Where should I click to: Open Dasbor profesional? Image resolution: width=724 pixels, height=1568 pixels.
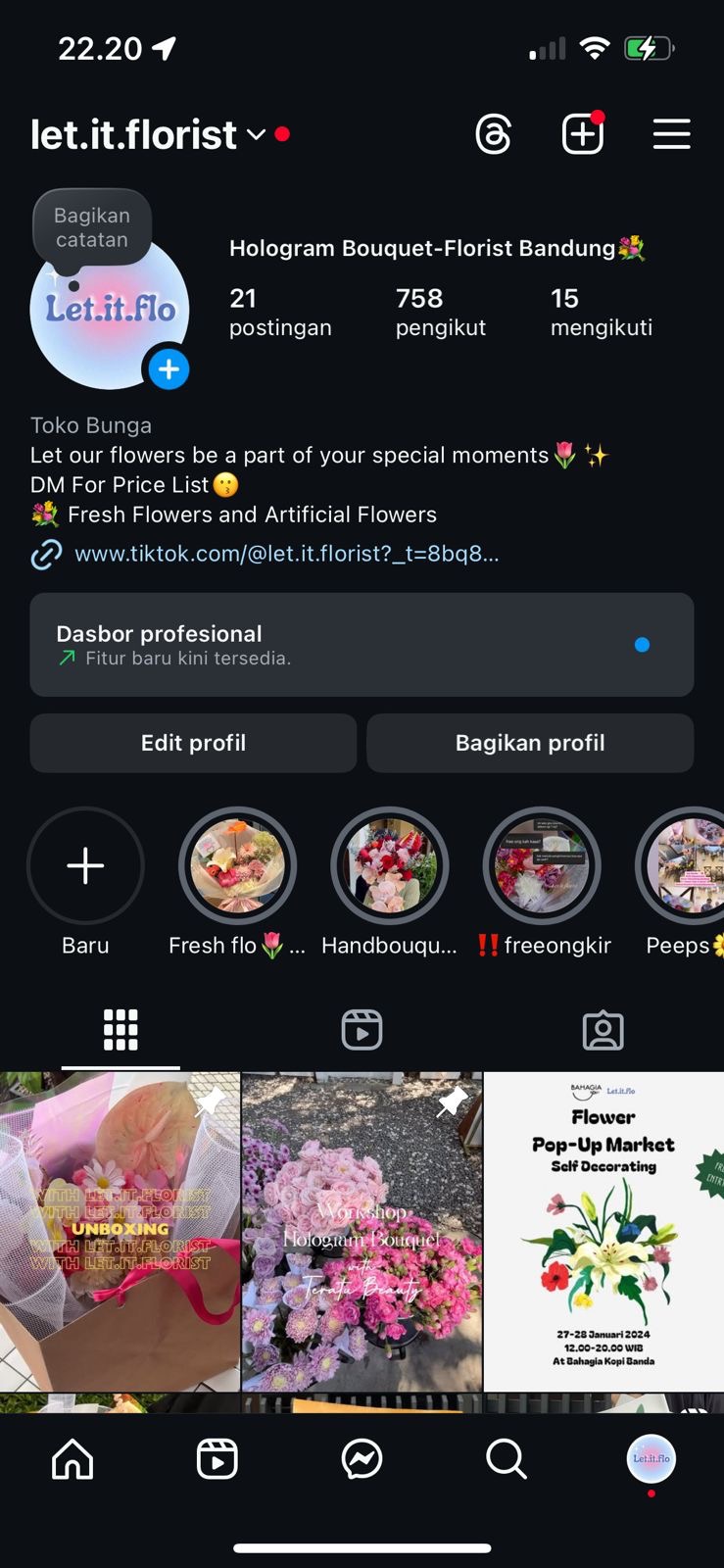362,645
